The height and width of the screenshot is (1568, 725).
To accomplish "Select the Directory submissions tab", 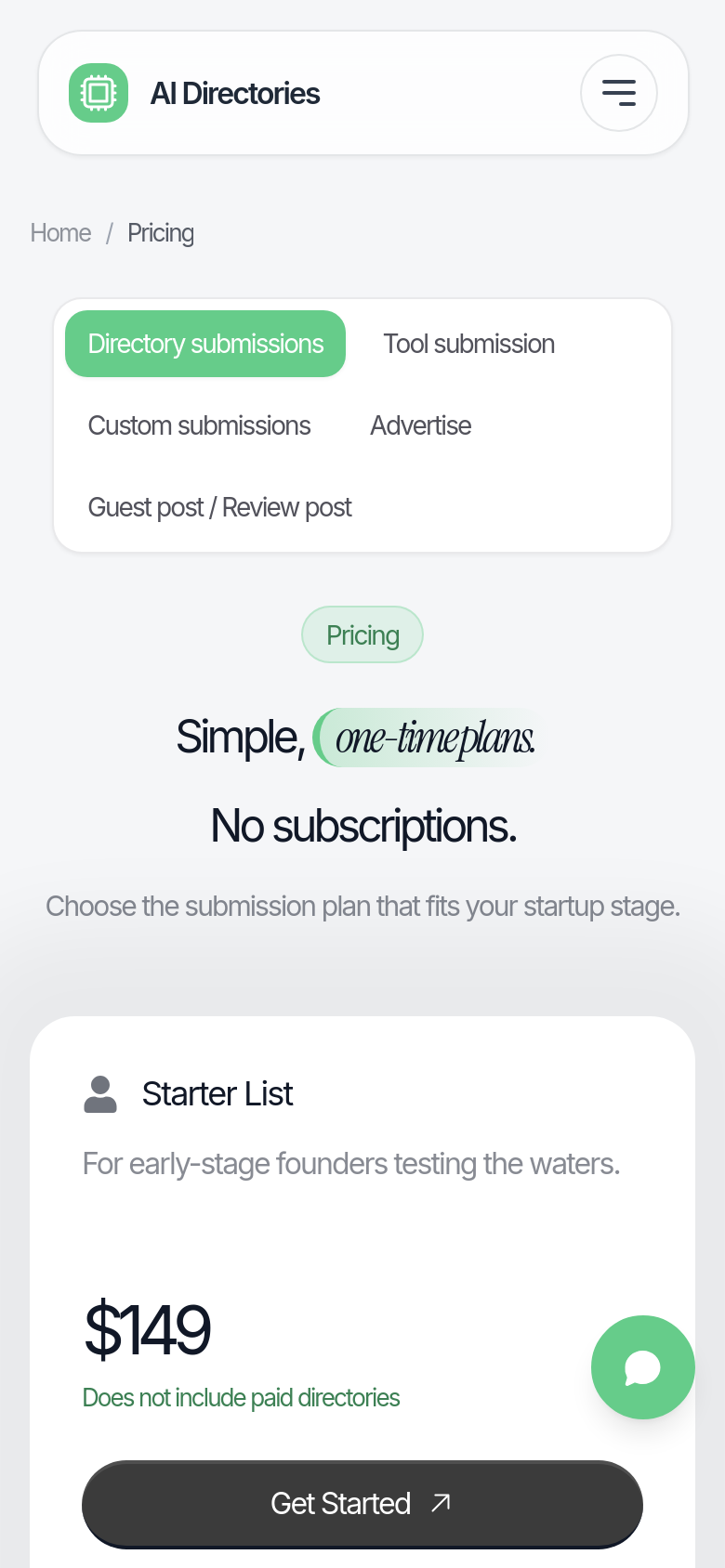I will [205, 344].
